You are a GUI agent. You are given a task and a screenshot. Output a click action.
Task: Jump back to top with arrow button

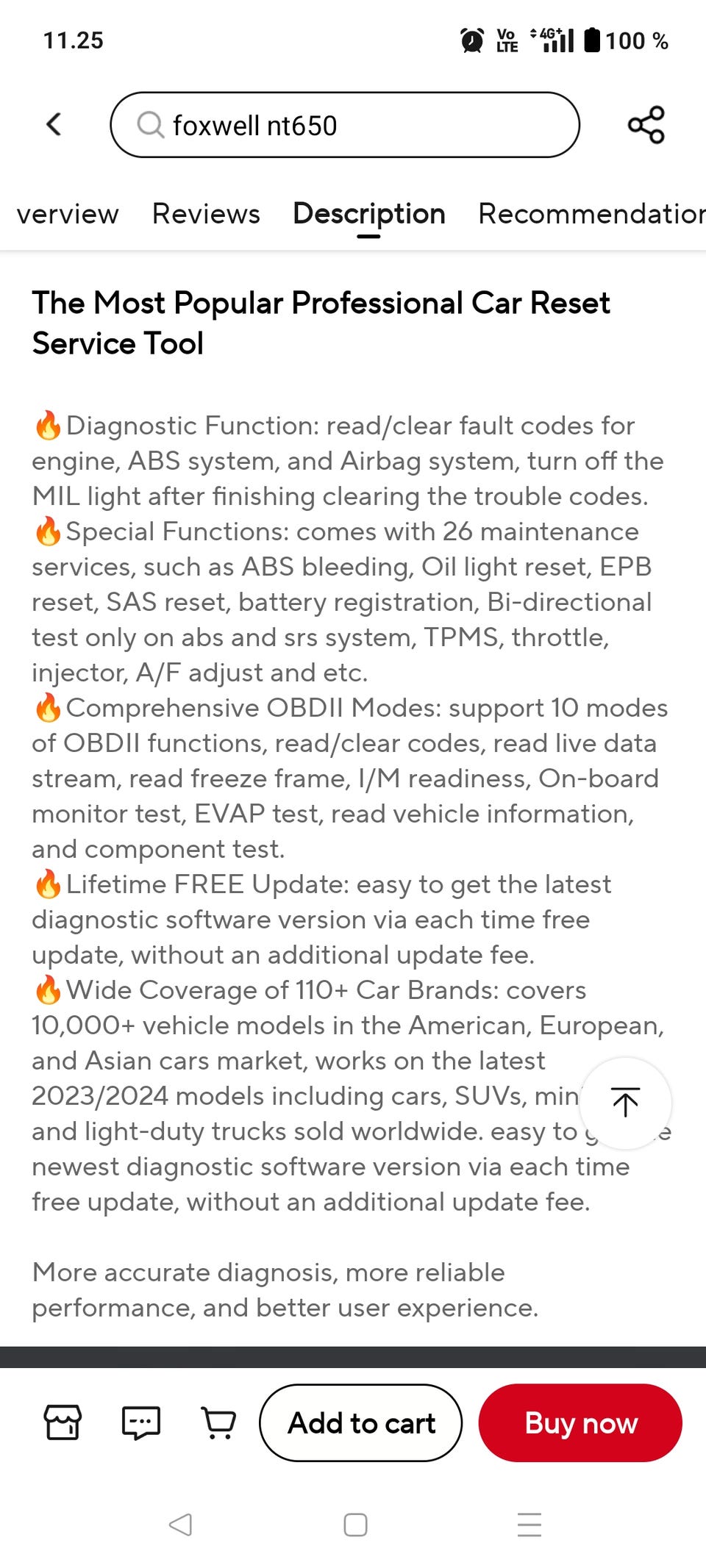625,1103
